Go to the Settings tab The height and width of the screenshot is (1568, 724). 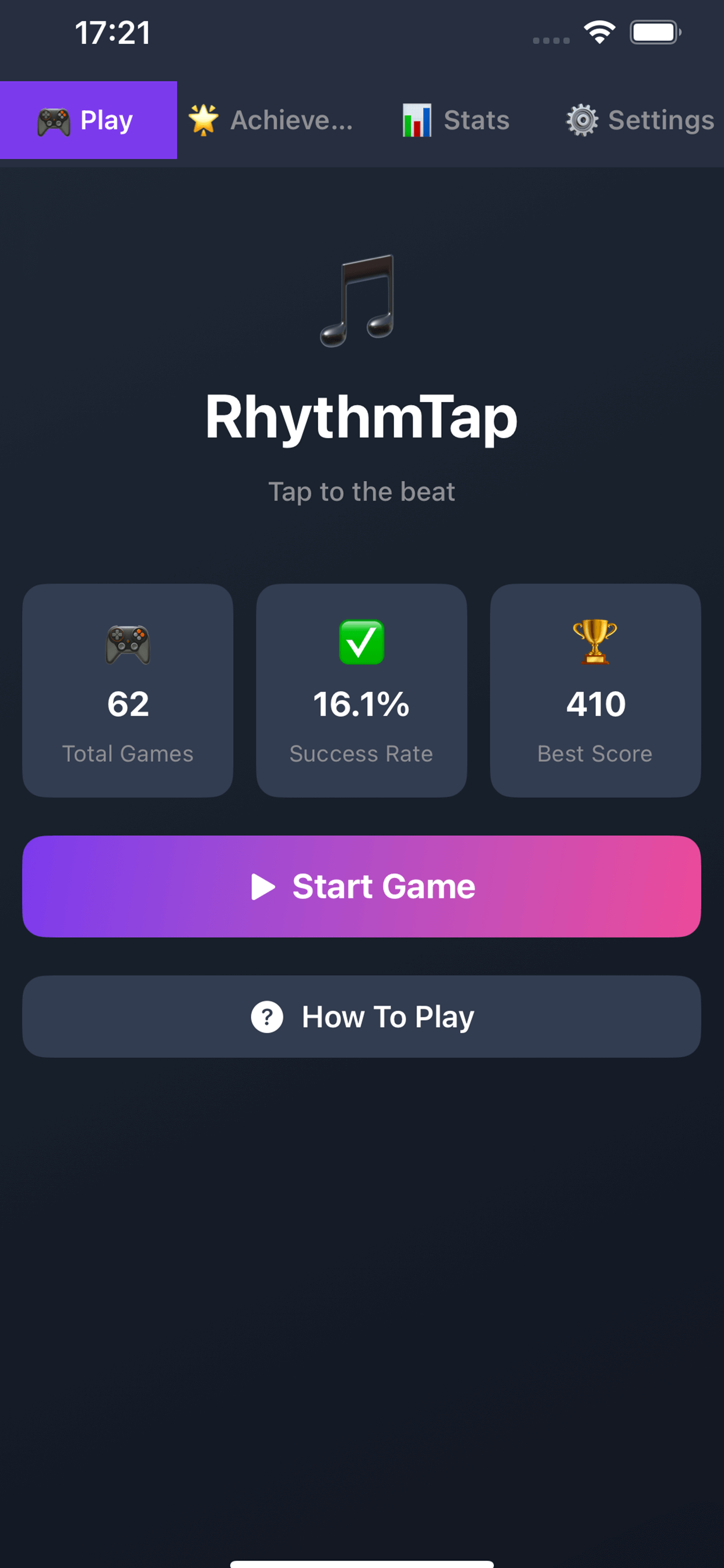[x=639, y=120]
